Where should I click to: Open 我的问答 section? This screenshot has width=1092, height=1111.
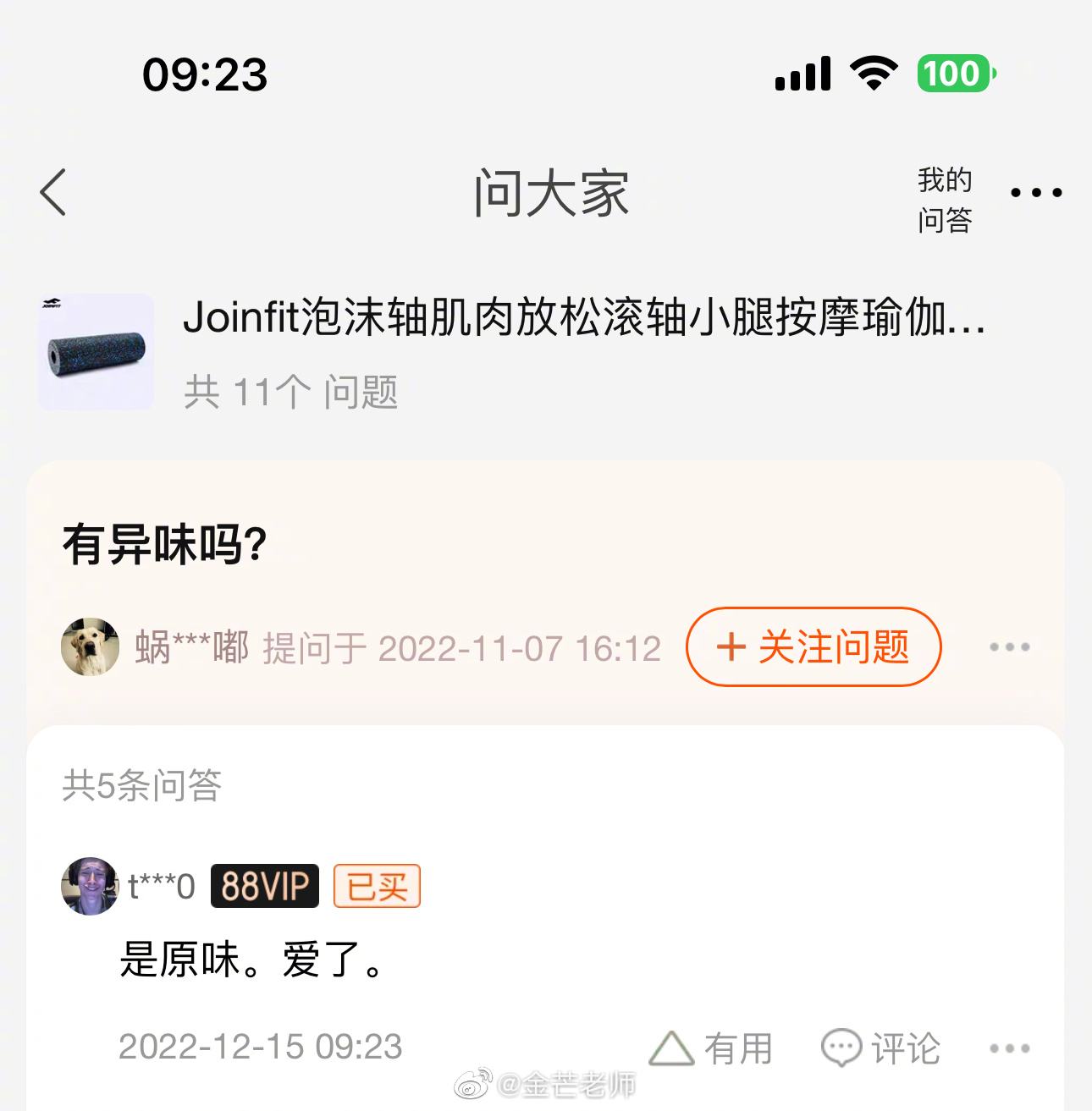(944, 201)
